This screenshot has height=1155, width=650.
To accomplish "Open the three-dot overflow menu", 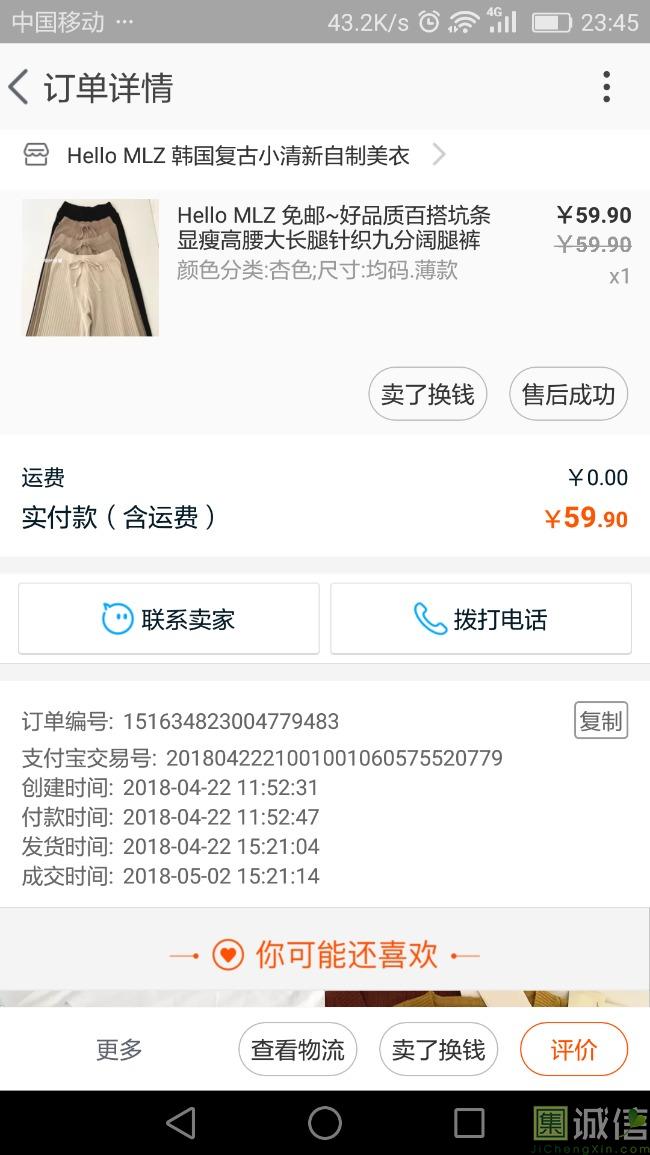I will [x=606, y=87].
